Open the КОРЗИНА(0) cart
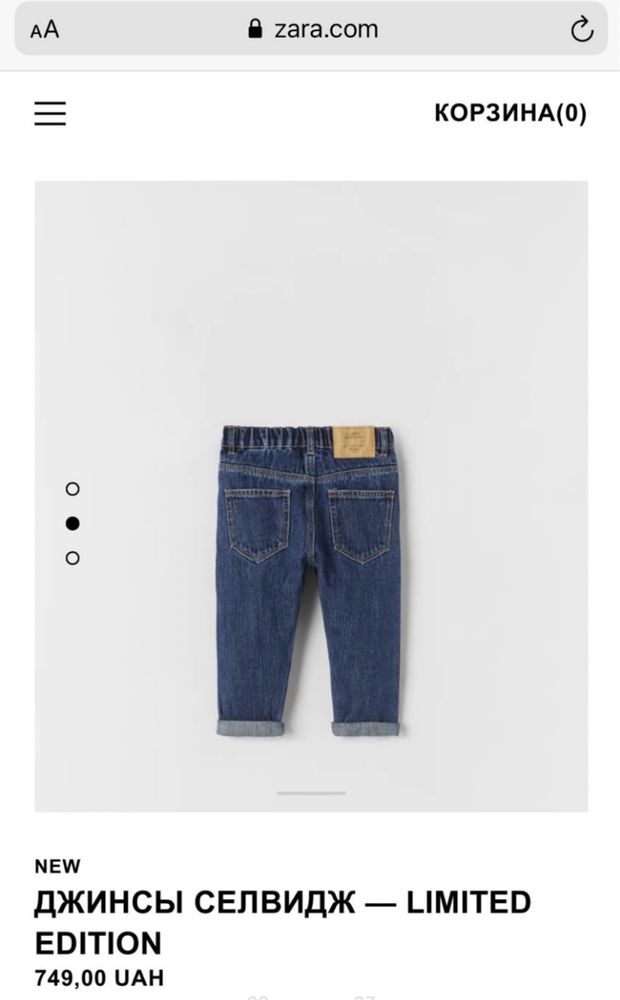This screenshot has width=620, height=1000. point(510,113)
